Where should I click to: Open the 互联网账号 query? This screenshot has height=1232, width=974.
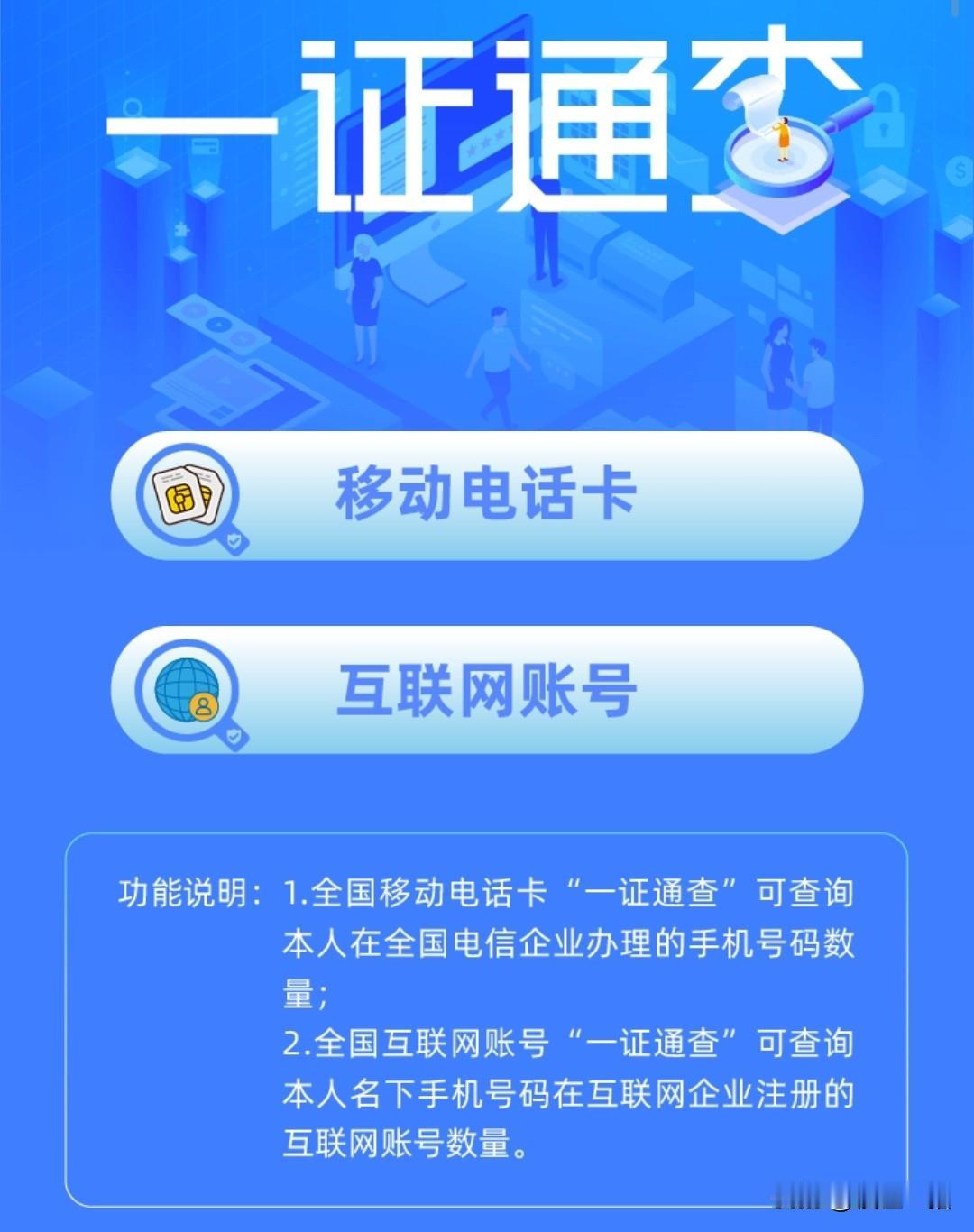487,690
